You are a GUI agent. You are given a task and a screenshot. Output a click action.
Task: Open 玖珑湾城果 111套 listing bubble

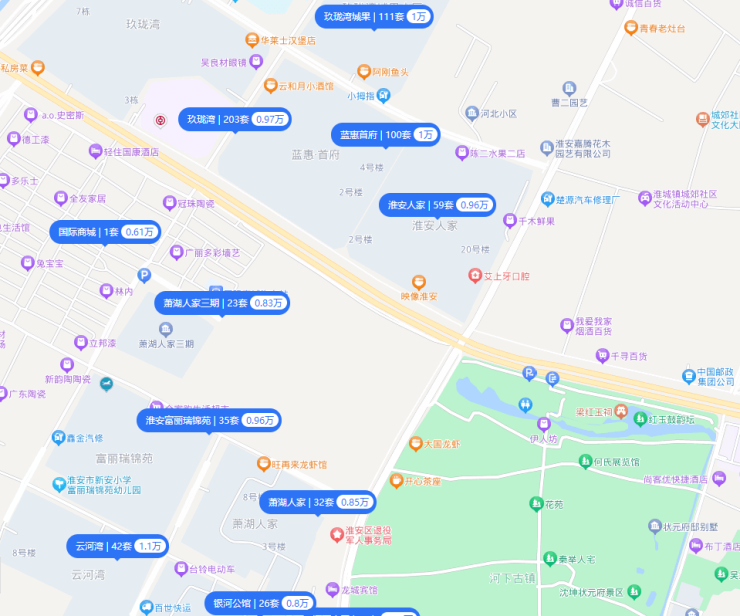pos(374,17)
